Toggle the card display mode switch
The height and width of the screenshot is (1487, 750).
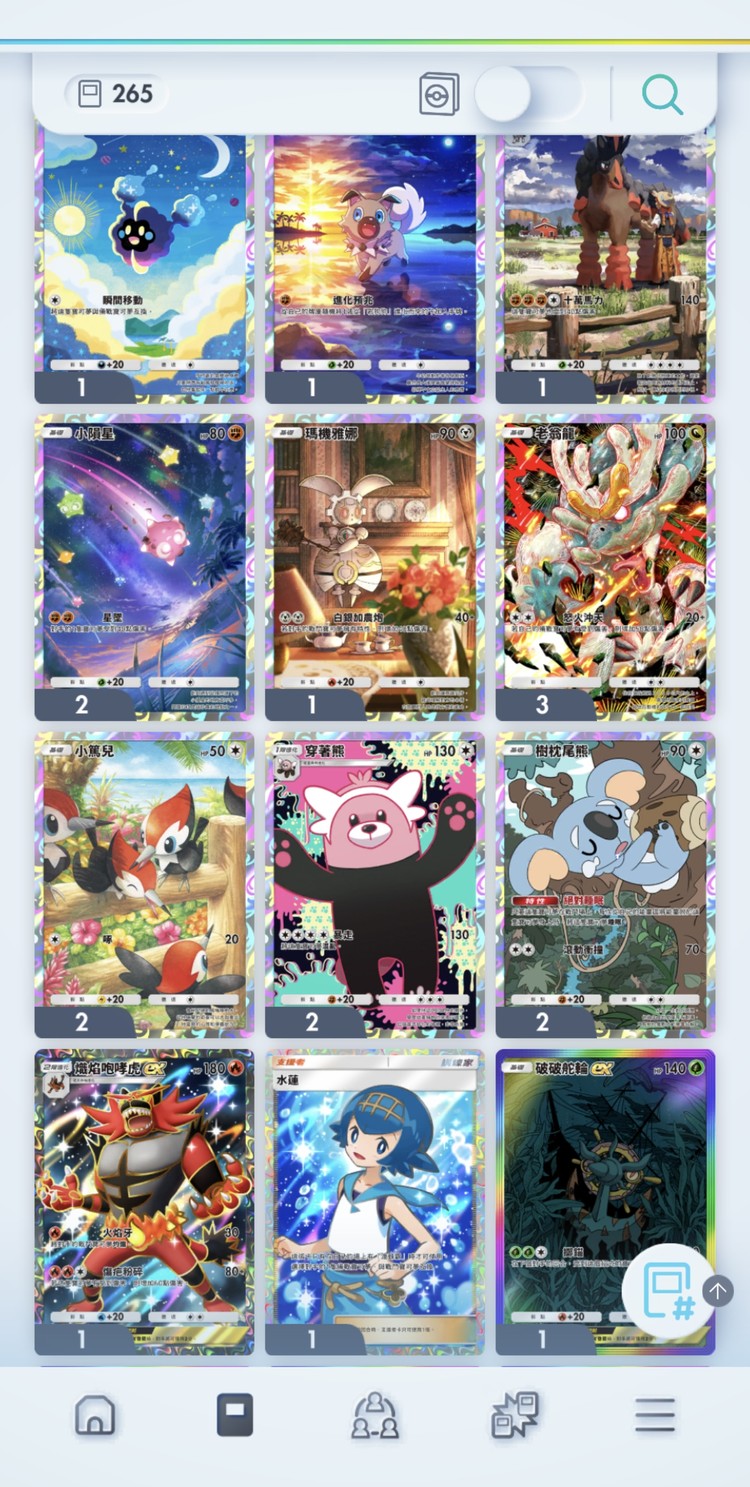tap(526, 95)
